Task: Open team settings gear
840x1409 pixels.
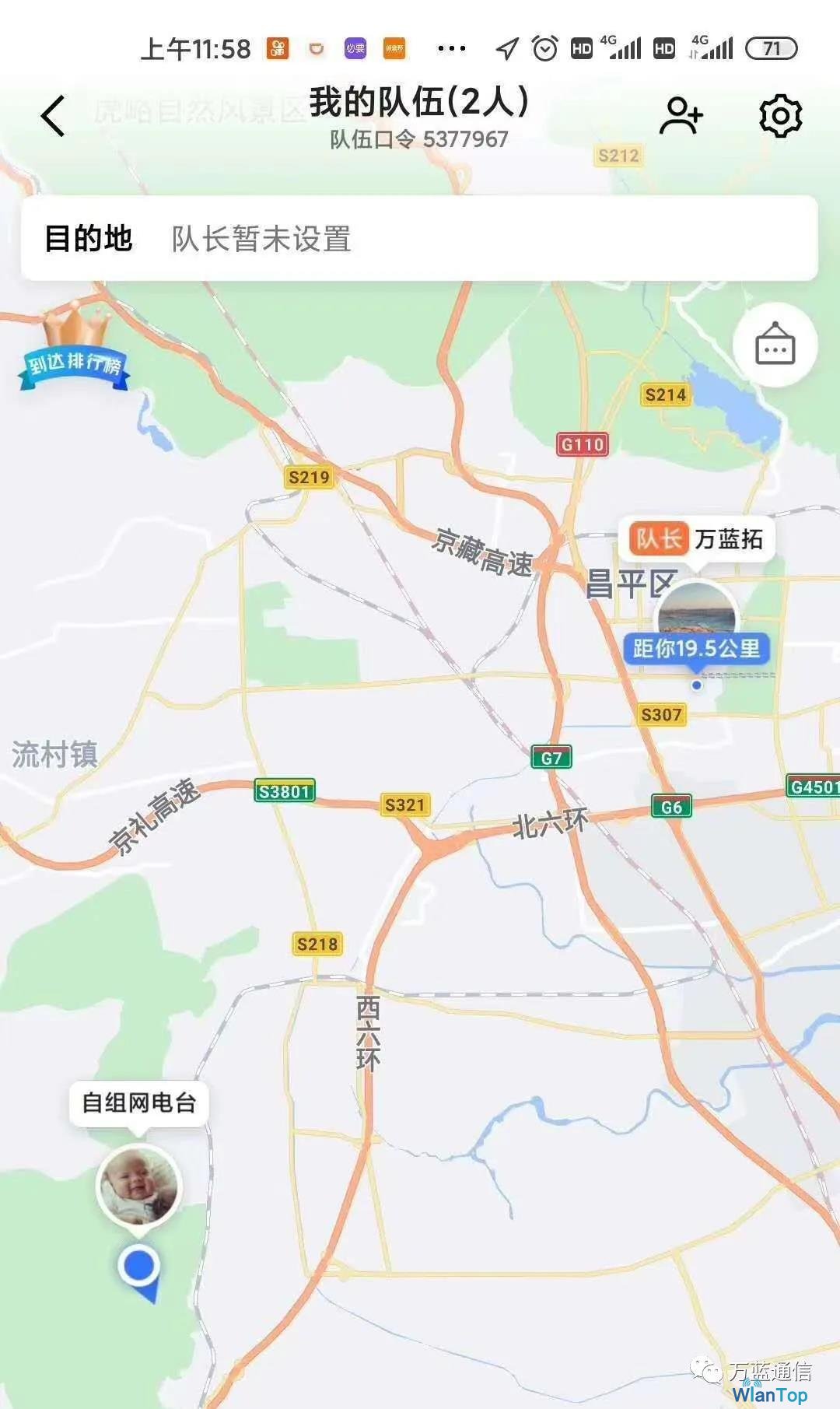Action: point(780,116)
